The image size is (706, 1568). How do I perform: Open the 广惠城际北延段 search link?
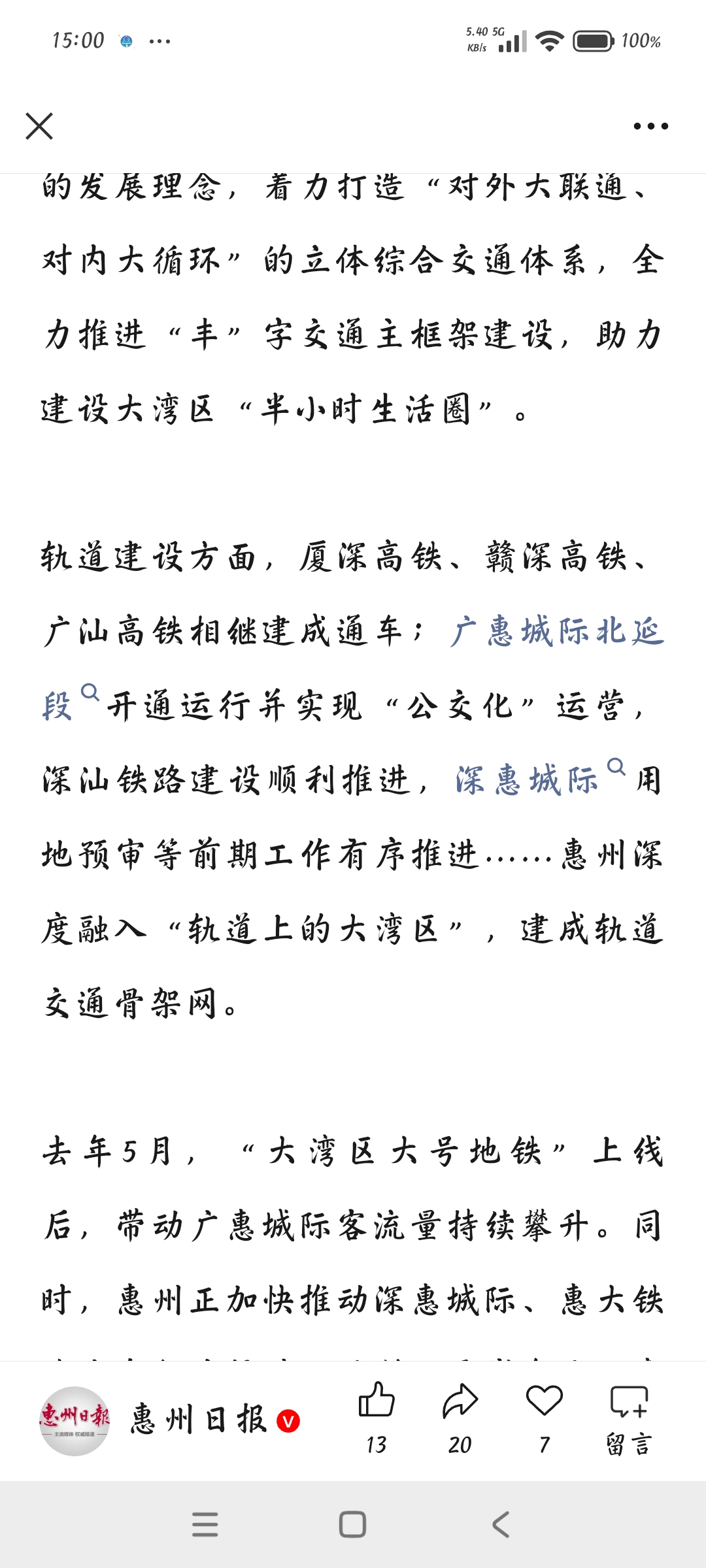[556, 632]
